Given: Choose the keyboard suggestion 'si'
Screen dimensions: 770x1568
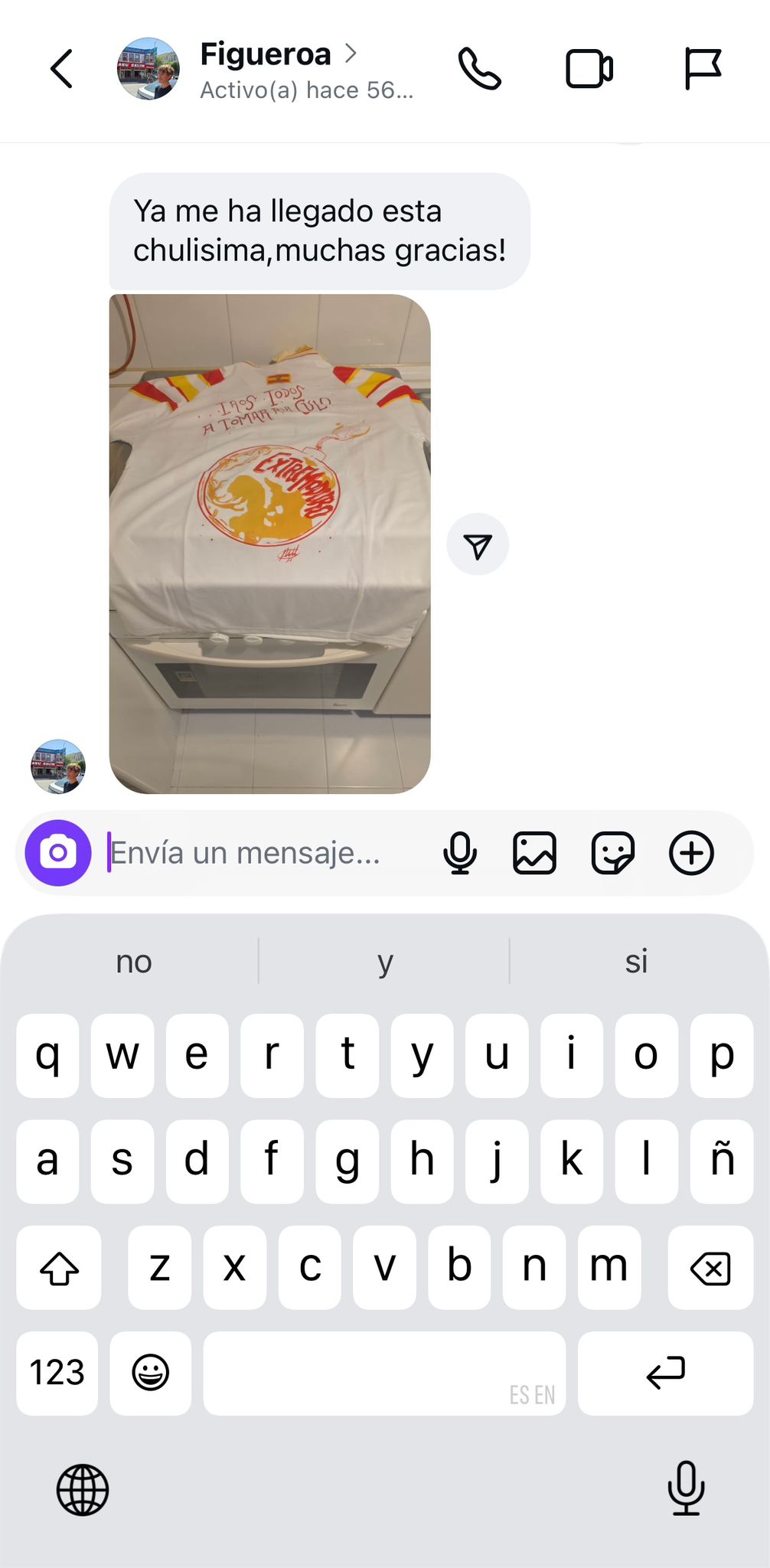Looking at the screenshot, I should (x=636, y=962).
